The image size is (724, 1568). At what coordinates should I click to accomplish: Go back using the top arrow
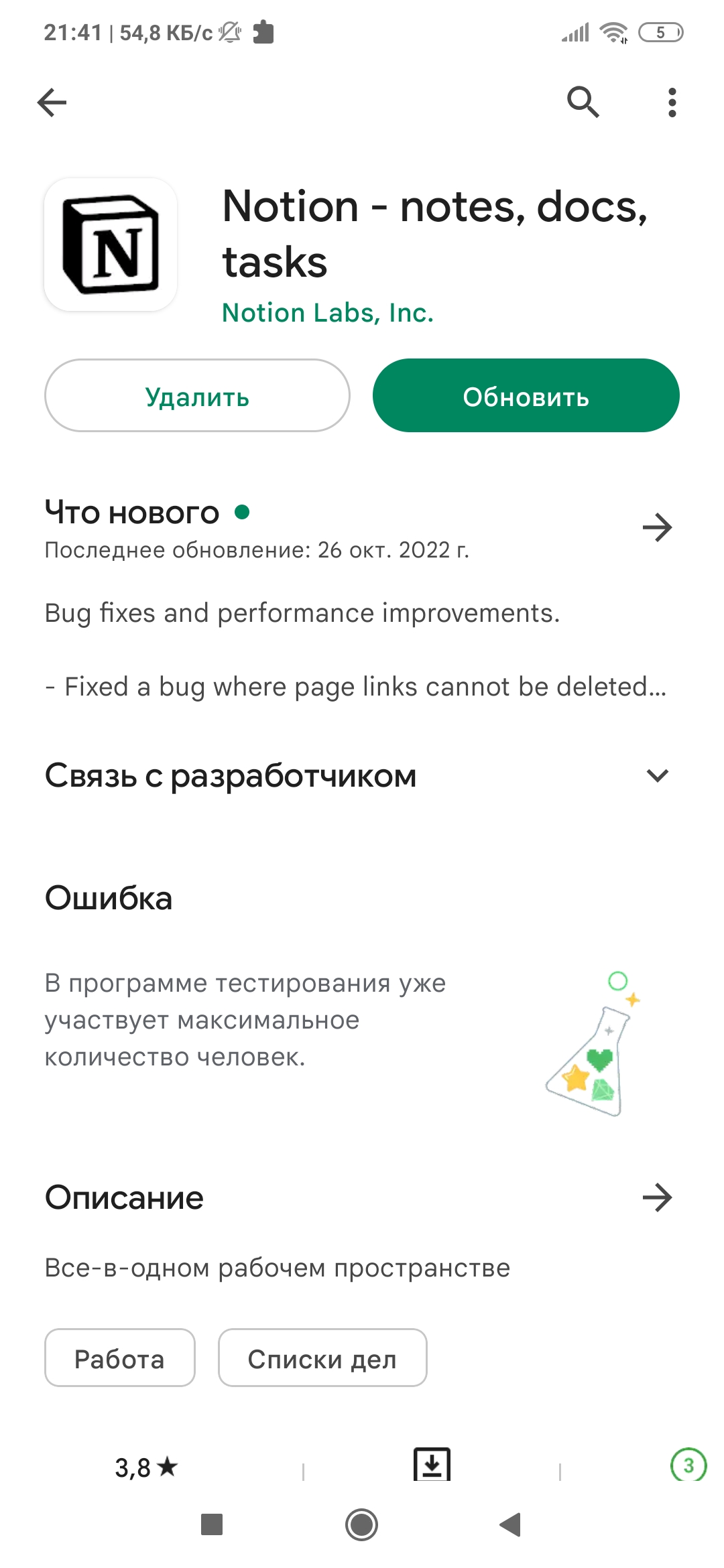[x=52, y=103]
